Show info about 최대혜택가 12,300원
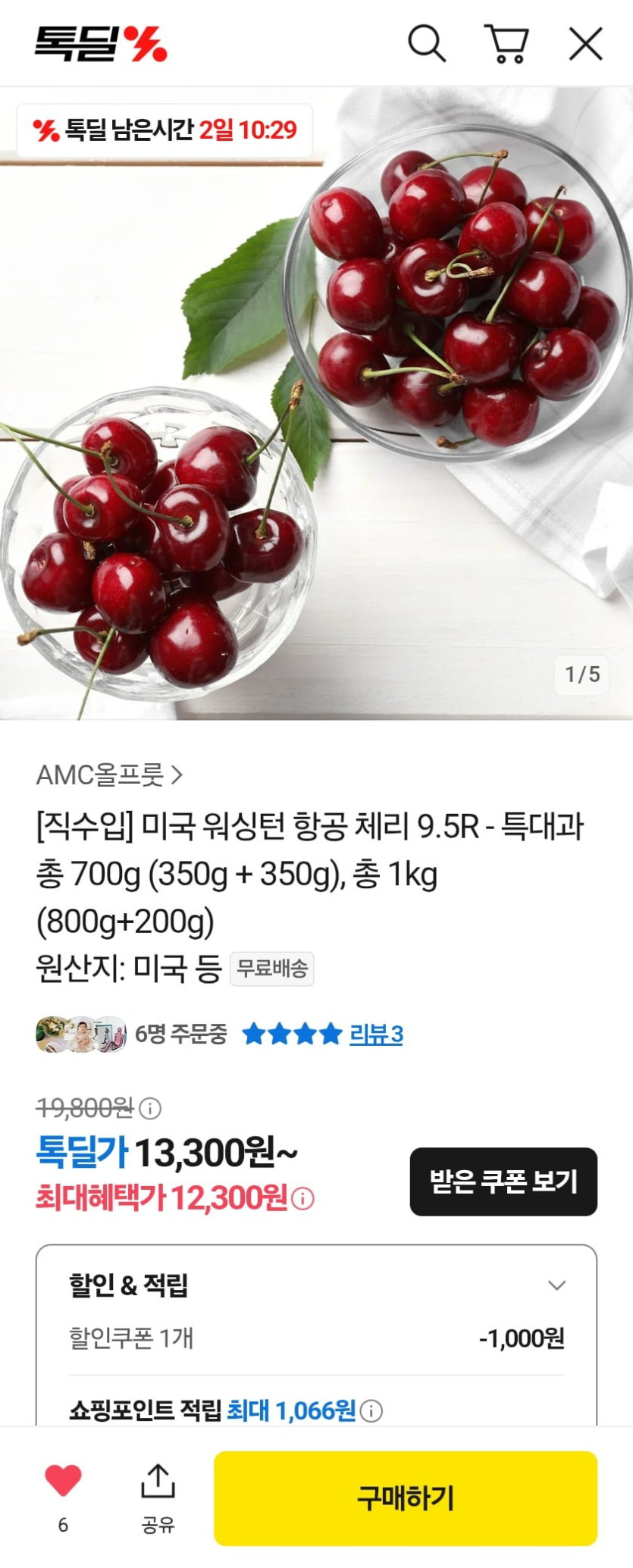Screen dimensions: 633x1568 [x=302, y=1199]
